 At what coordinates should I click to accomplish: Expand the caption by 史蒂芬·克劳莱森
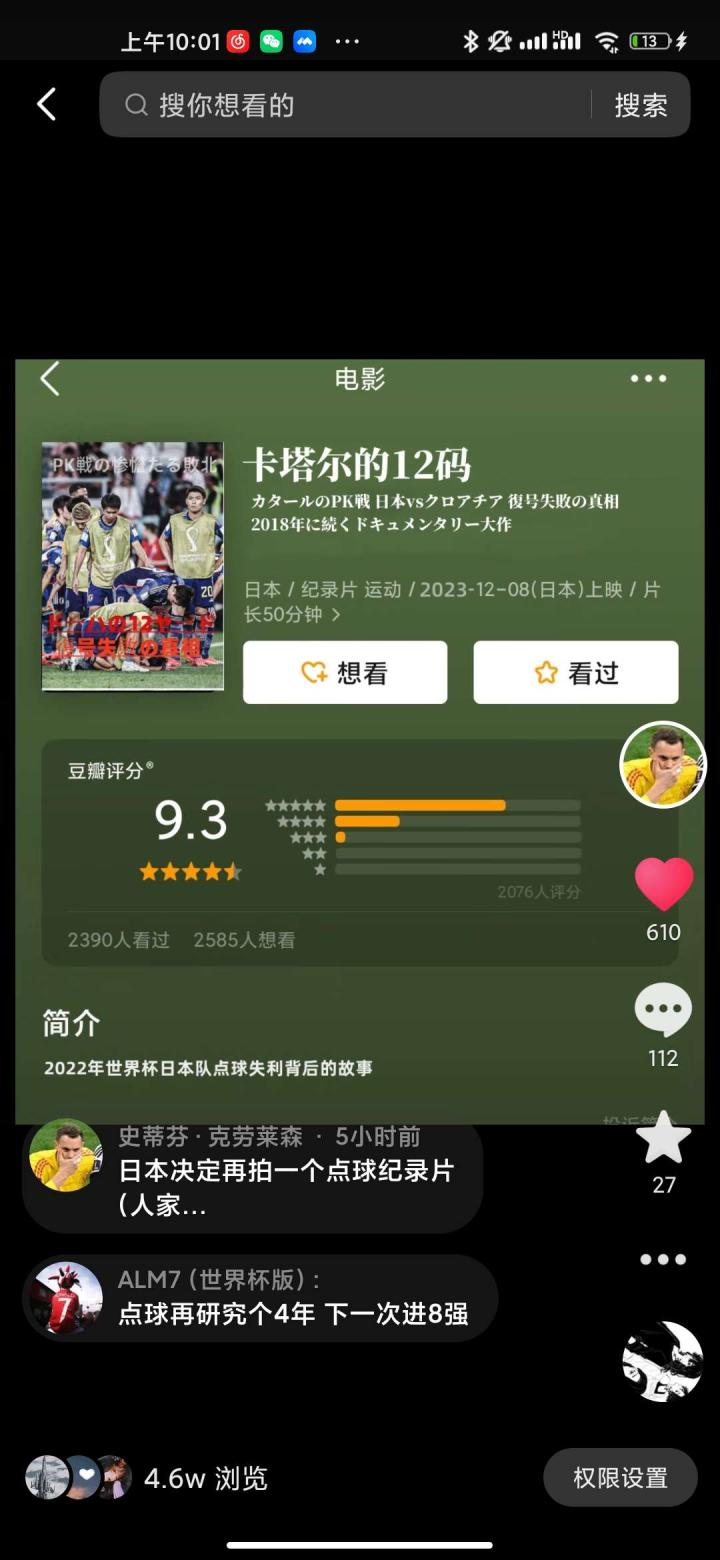pos(285,1172)
